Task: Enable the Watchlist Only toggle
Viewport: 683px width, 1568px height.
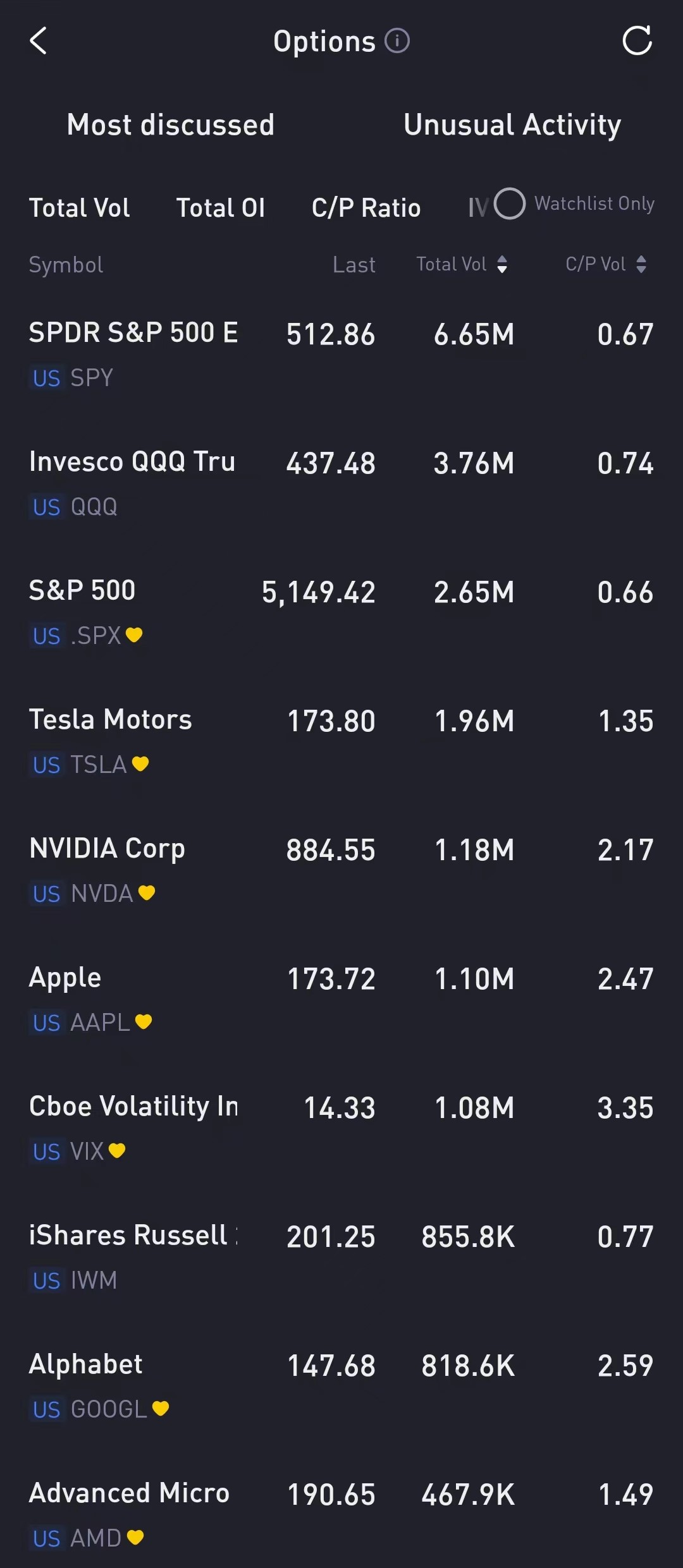Action: (510, 204)
